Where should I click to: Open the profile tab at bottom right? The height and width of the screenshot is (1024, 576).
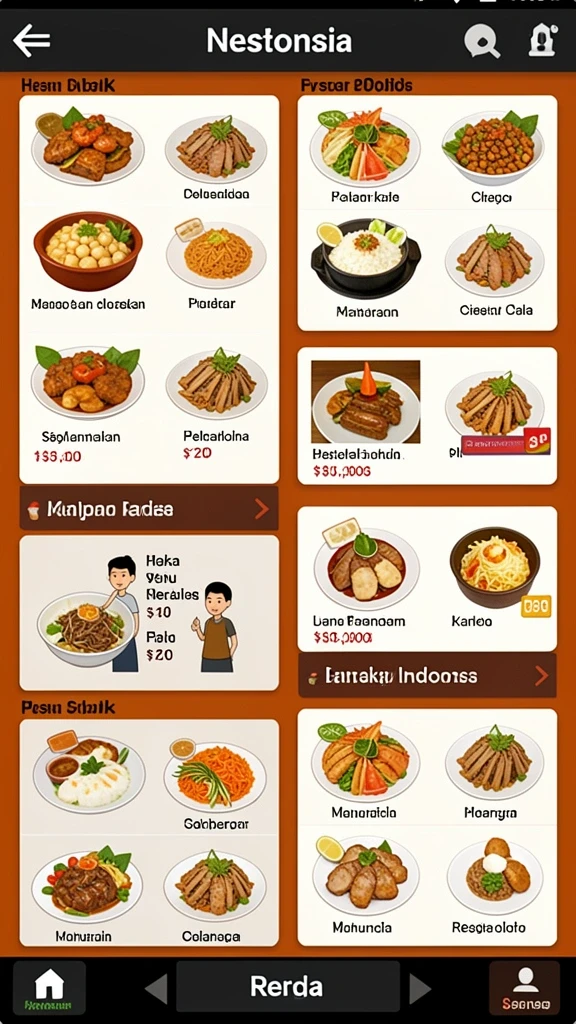click(525, 988)
